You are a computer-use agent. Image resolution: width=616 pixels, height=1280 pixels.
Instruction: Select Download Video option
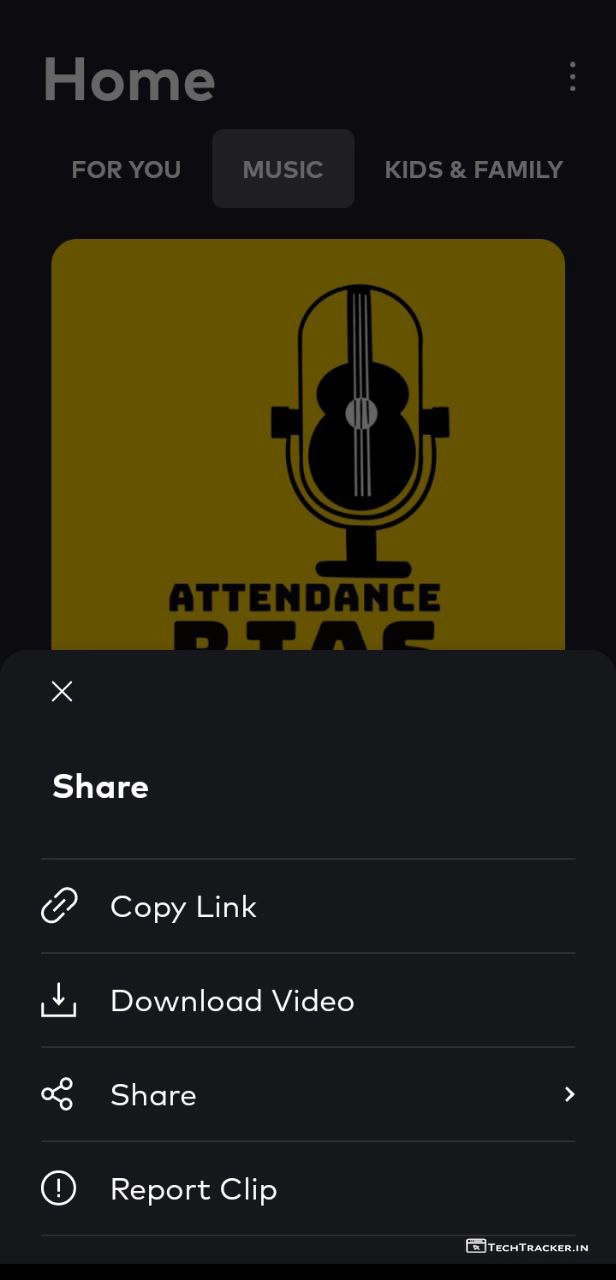232,1001
